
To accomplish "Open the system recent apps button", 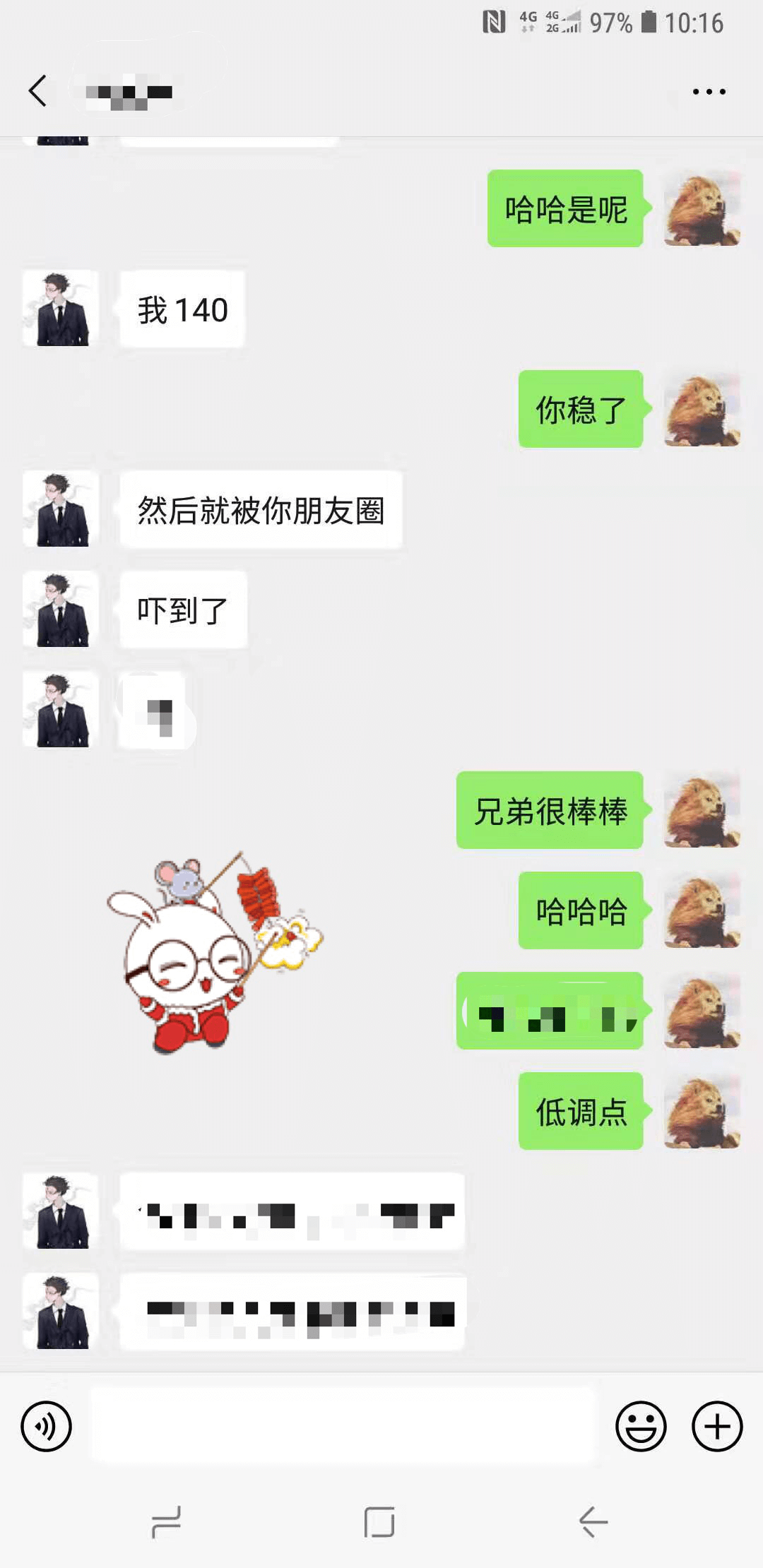I will 167,1521.
